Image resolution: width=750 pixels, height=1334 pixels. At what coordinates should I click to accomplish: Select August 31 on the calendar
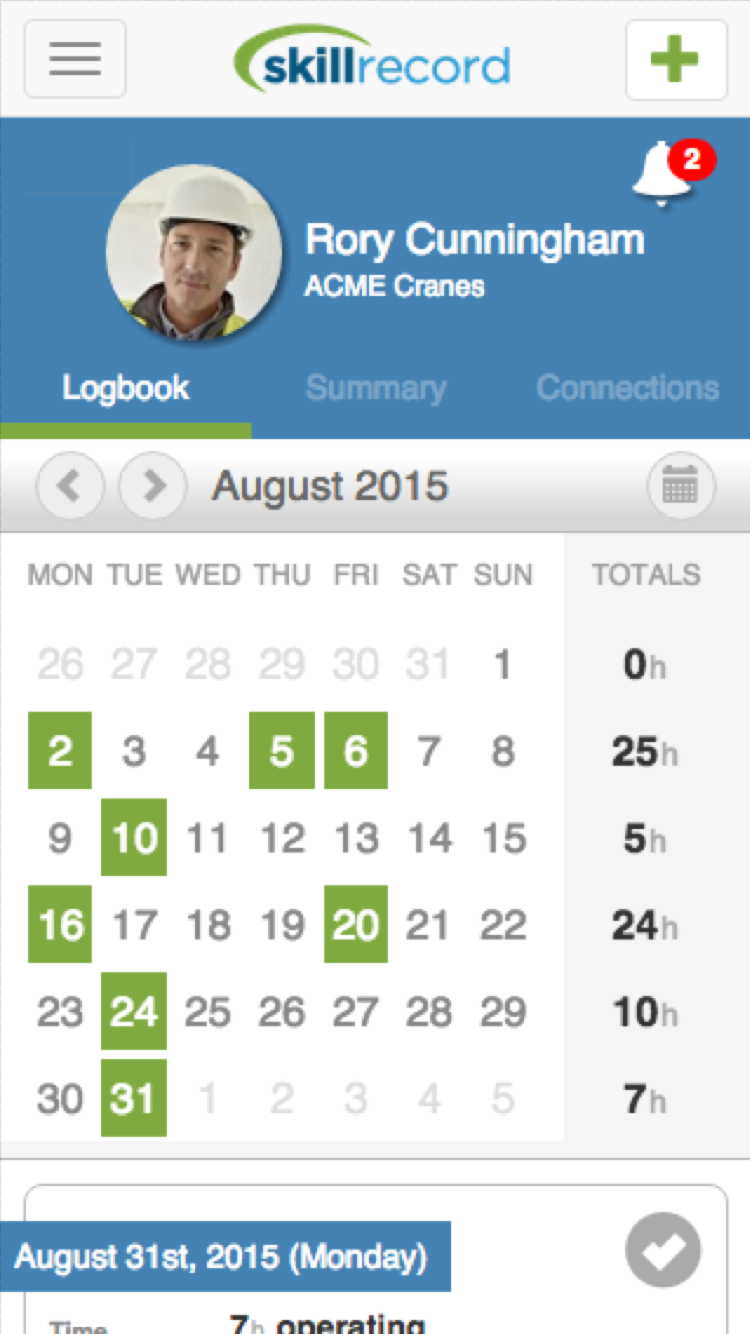pos(134,1099)
